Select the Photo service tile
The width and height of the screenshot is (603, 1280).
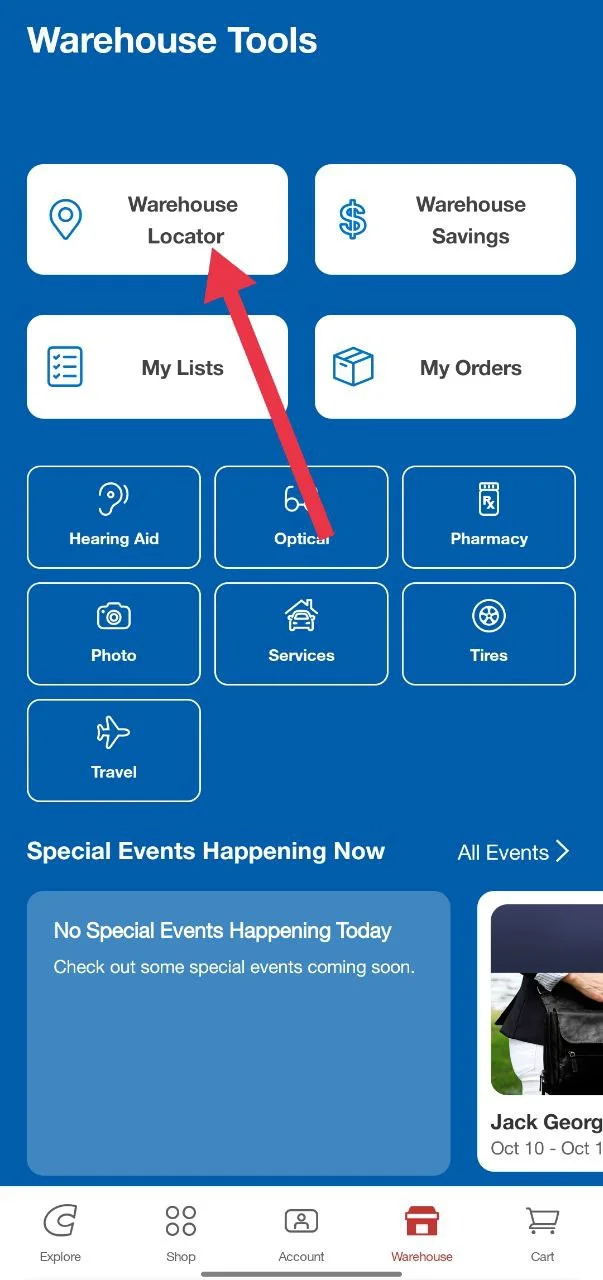tap(114, 634)
